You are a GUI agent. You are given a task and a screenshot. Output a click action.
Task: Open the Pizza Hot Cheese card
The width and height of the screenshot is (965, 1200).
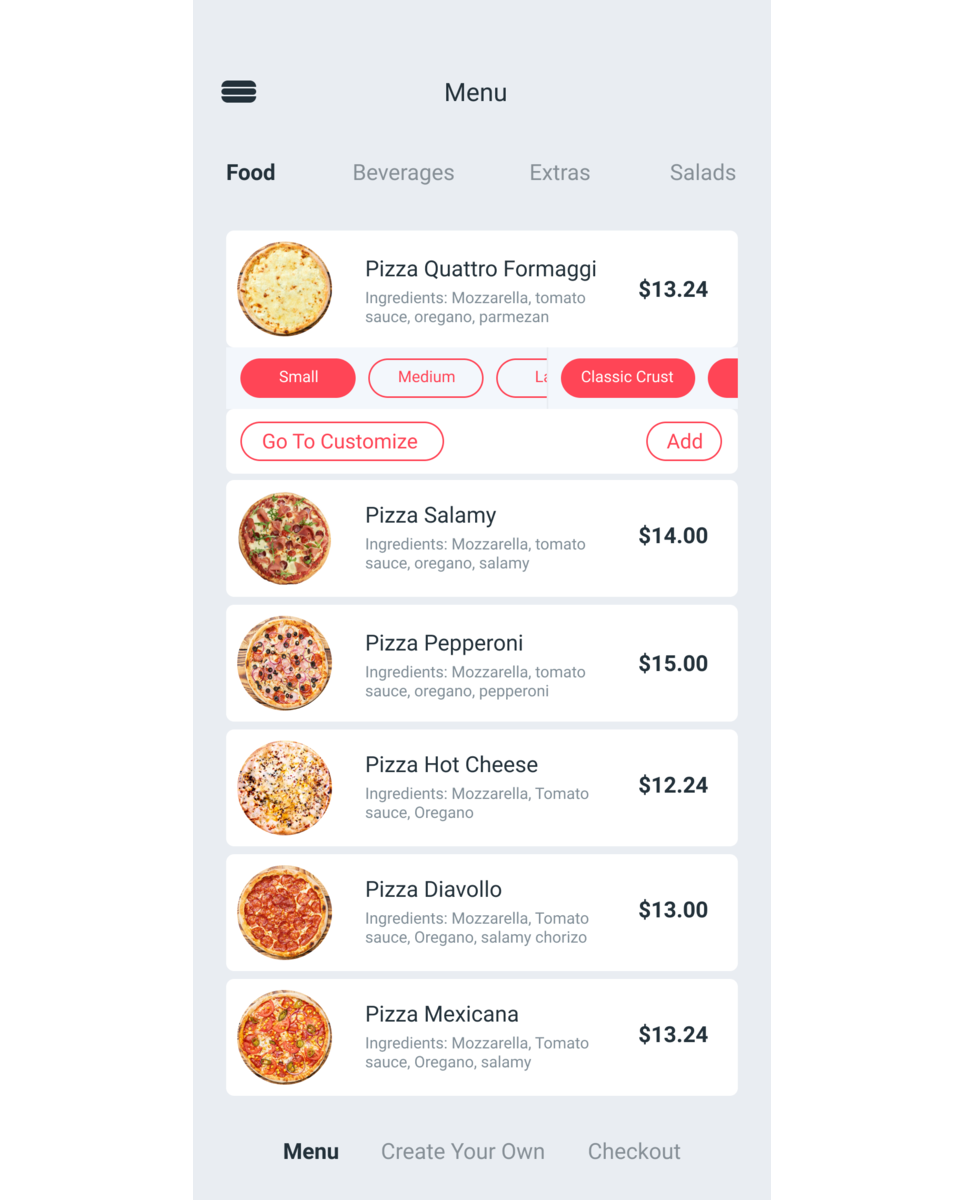(x=481, y=787)
